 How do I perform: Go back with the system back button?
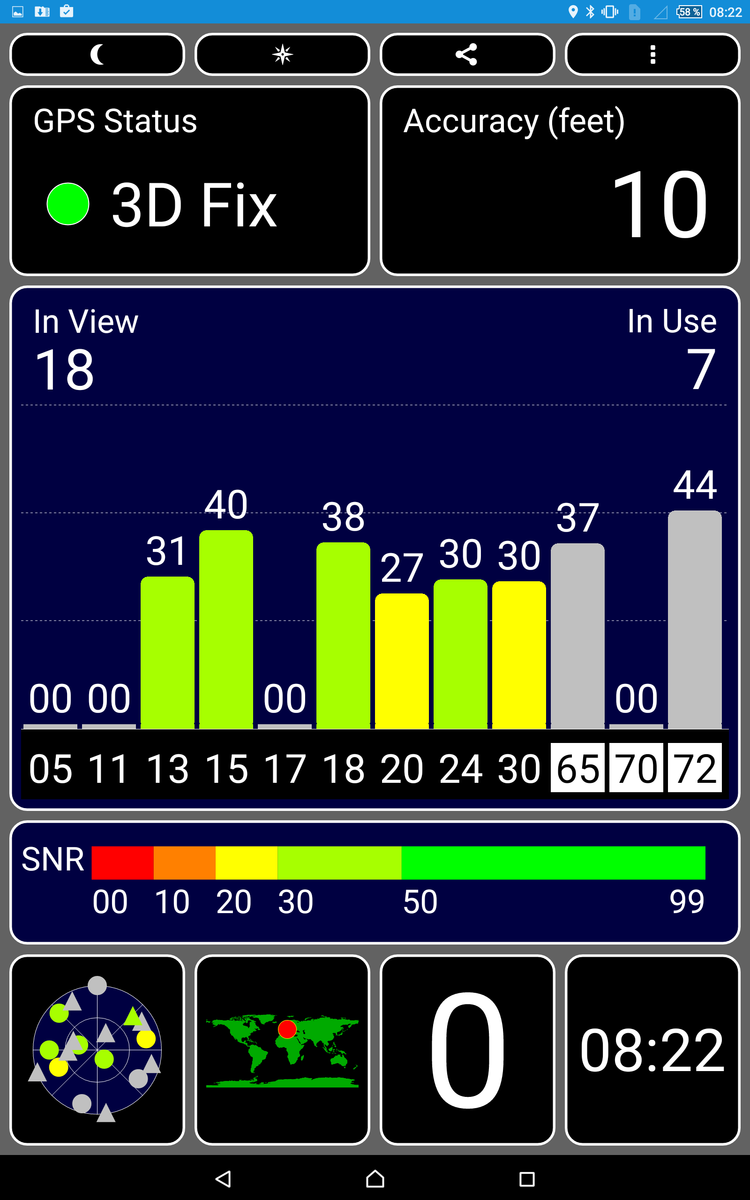pyautogui.click(x=223, y=1179)
